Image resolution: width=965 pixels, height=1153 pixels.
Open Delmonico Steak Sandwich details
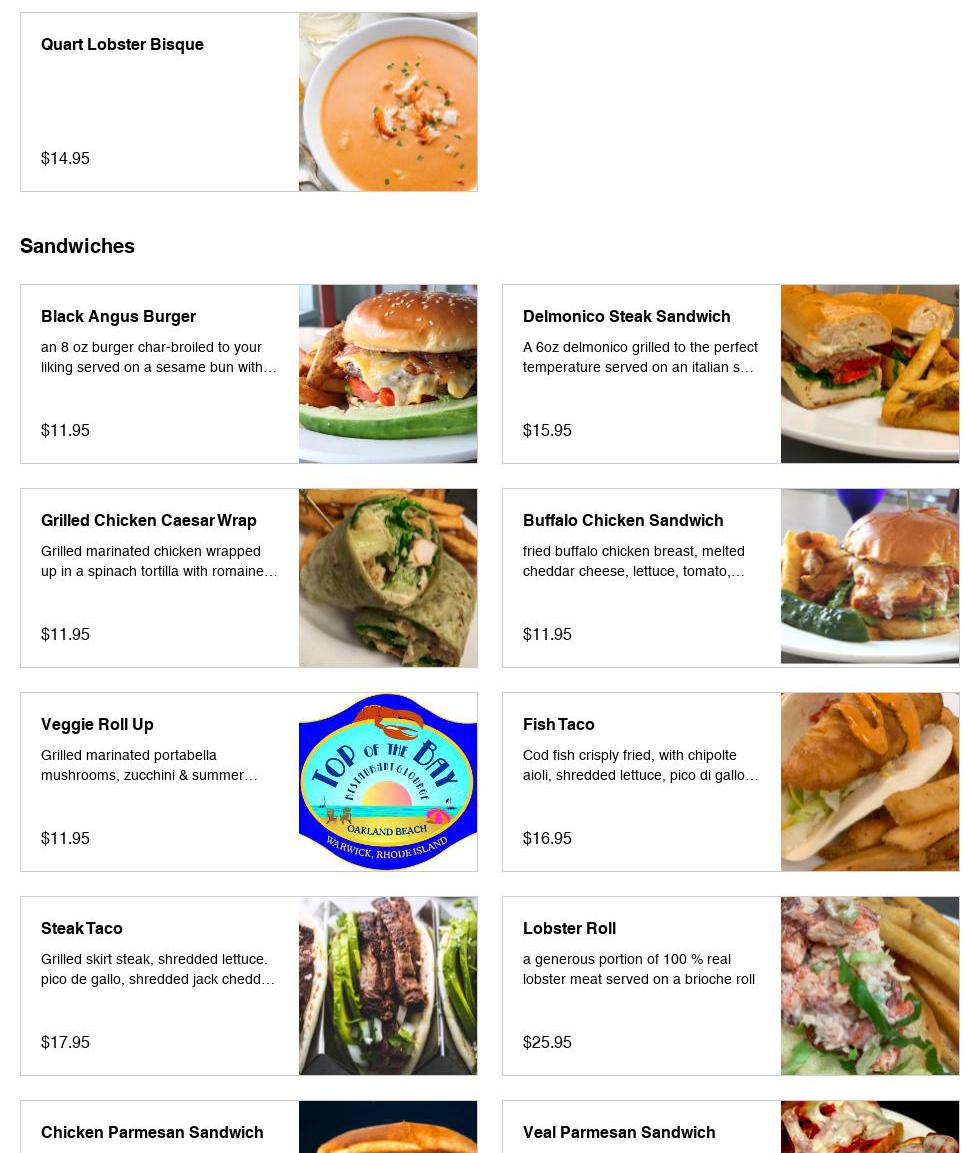pyautogui.click(x=730, y=374)
